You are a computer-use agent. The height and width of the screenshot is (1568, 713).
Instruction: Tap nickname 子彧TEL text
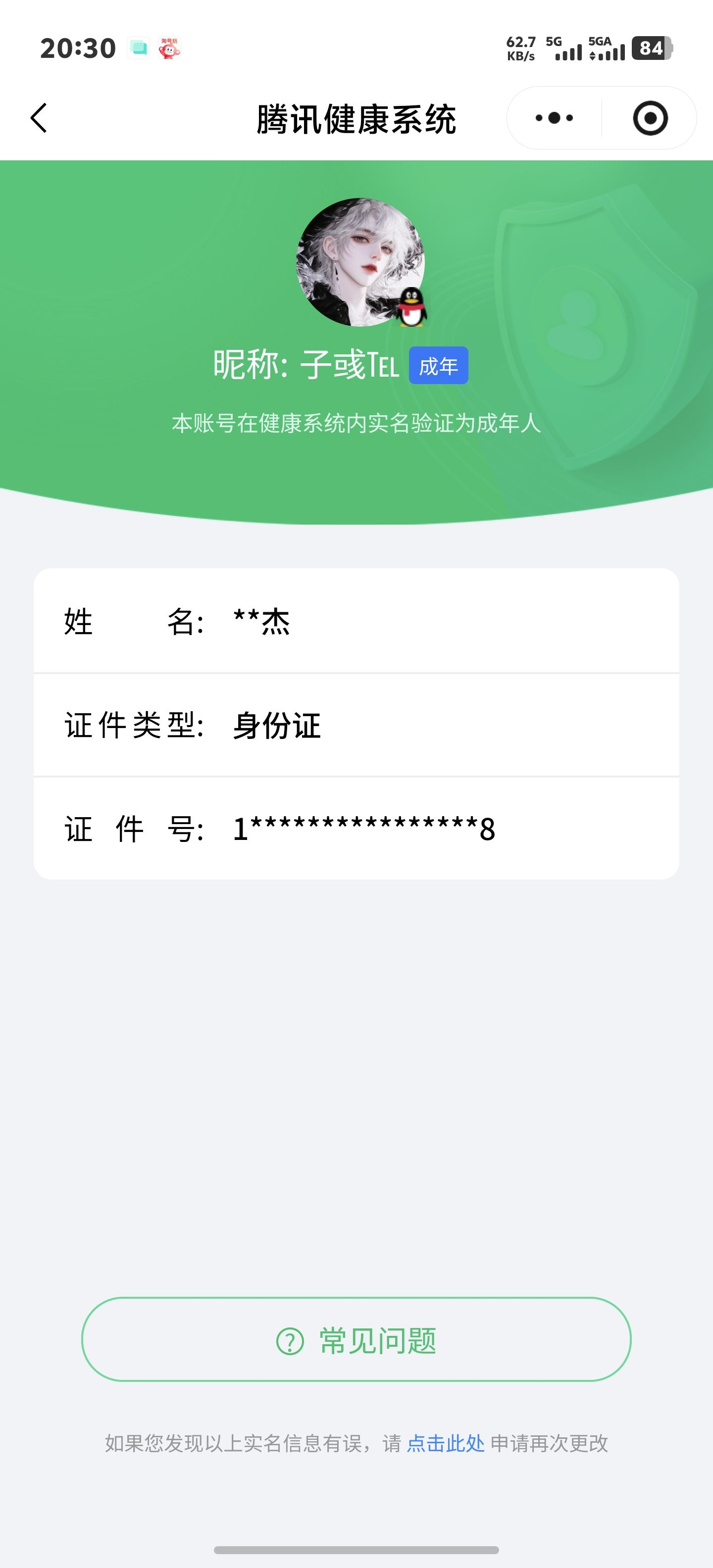[306, 365]
